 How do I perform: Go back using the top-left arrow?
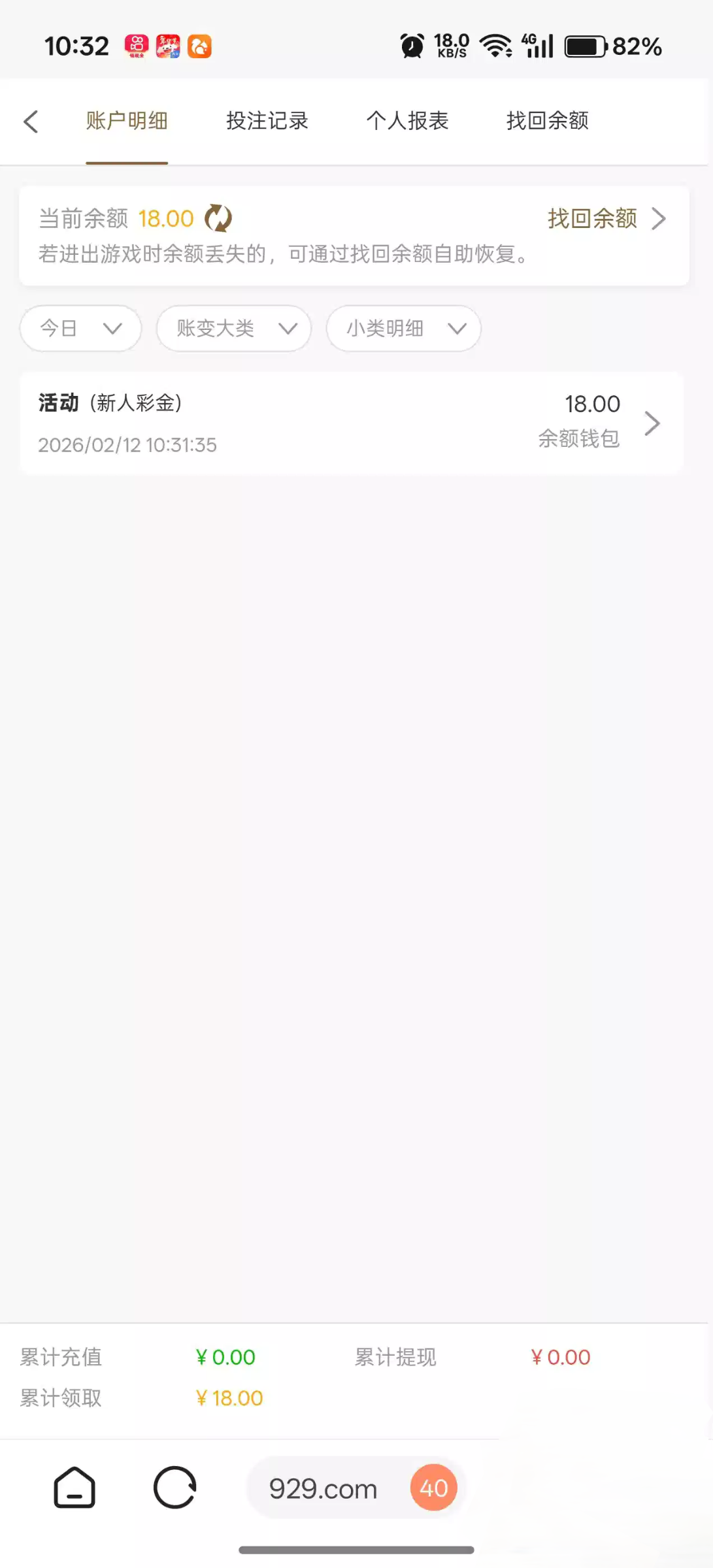click(31, 122)
